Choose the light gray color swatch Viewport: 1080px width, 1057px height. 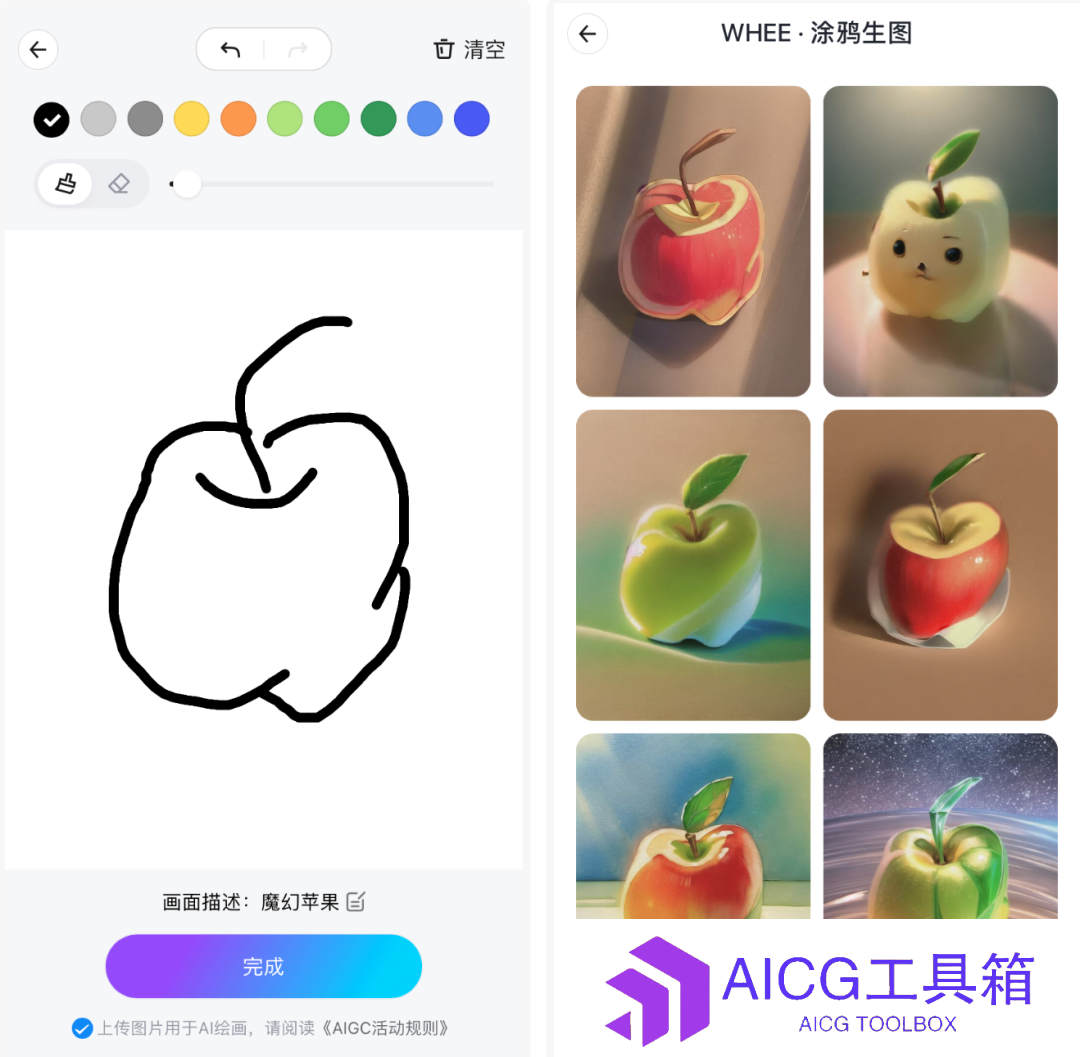98,119
